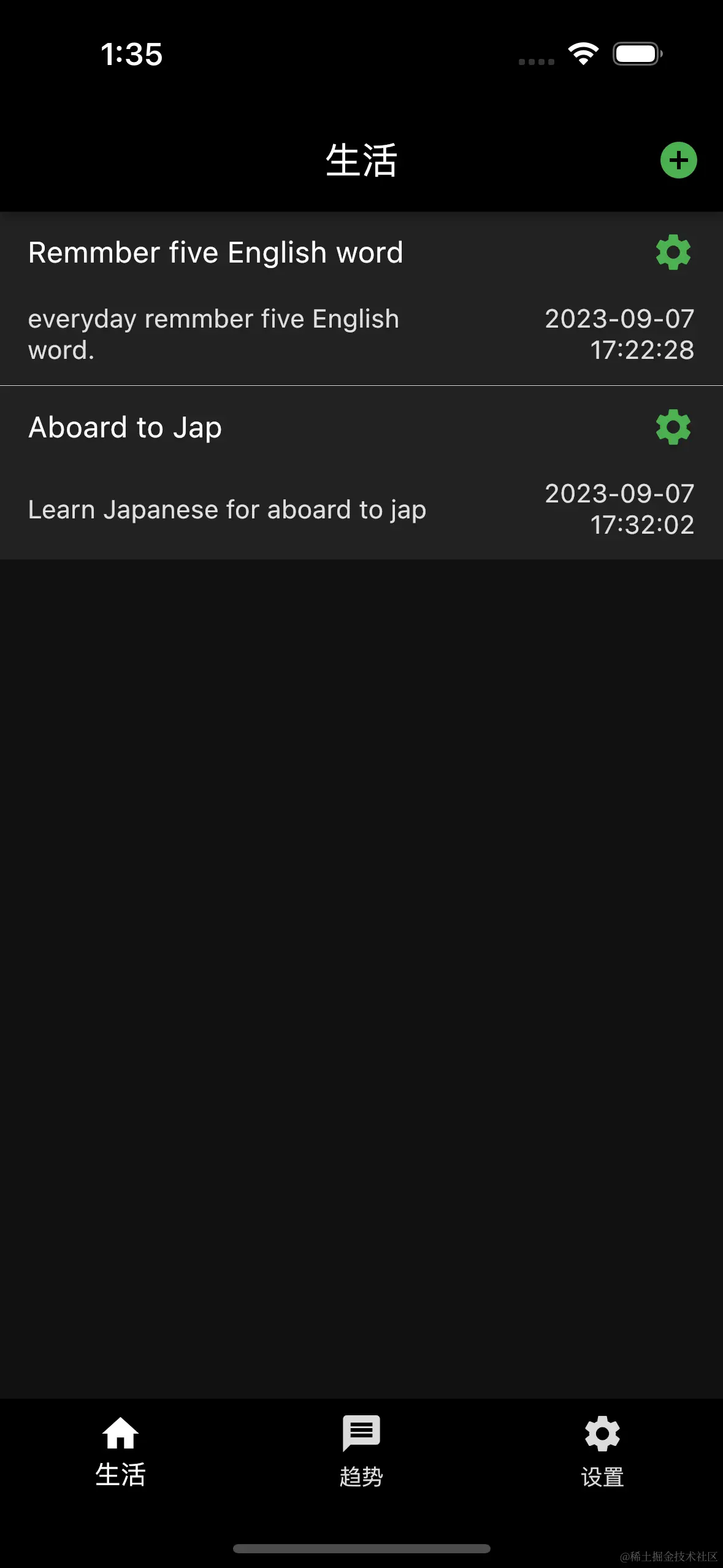Open settings gear for Aboard to Jap
This screenshot has height=1568, width=723.
coord(673,427)
